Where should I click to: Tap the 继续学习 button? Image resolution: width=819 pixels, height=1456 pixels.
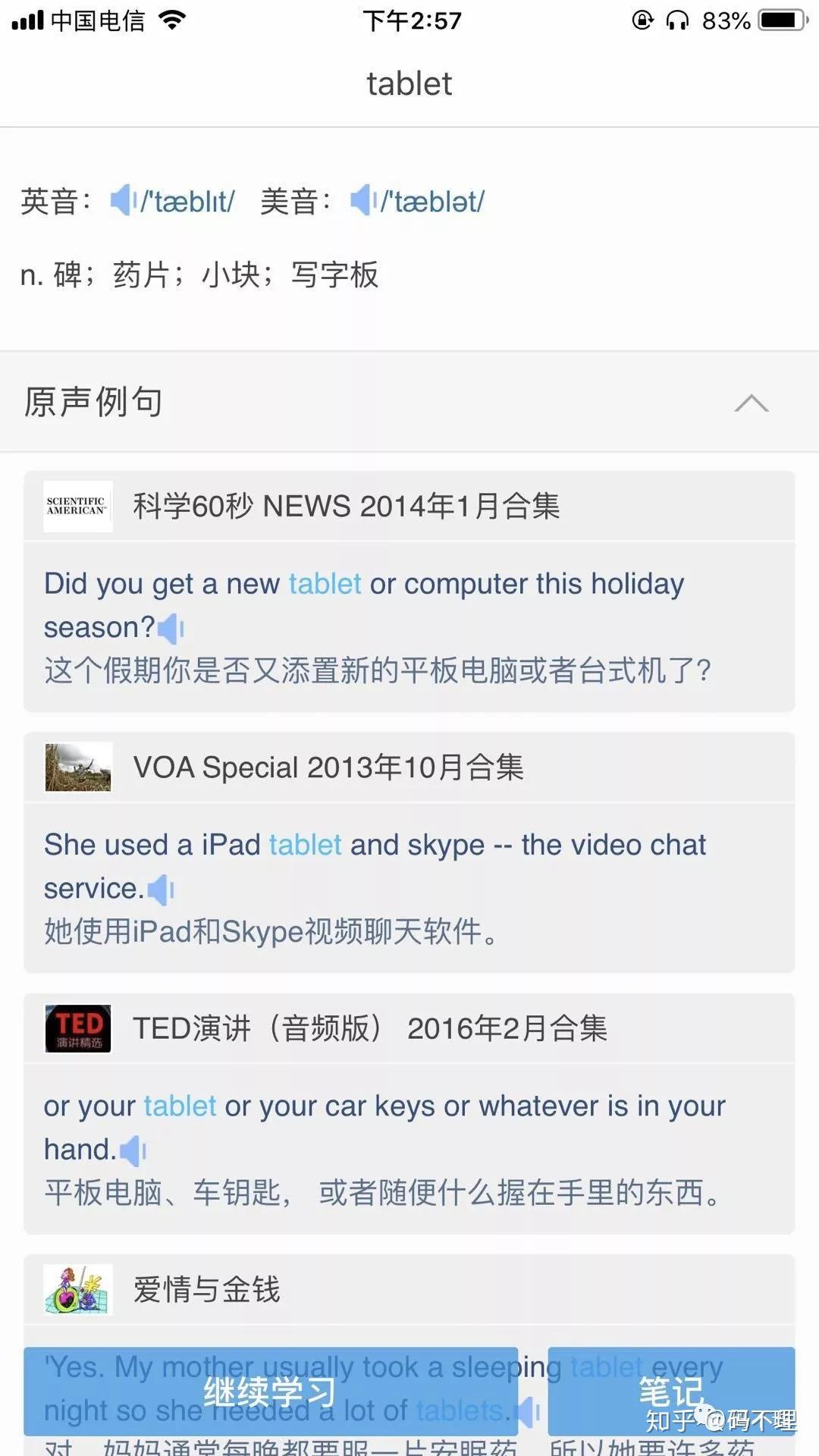point(271,1391)
